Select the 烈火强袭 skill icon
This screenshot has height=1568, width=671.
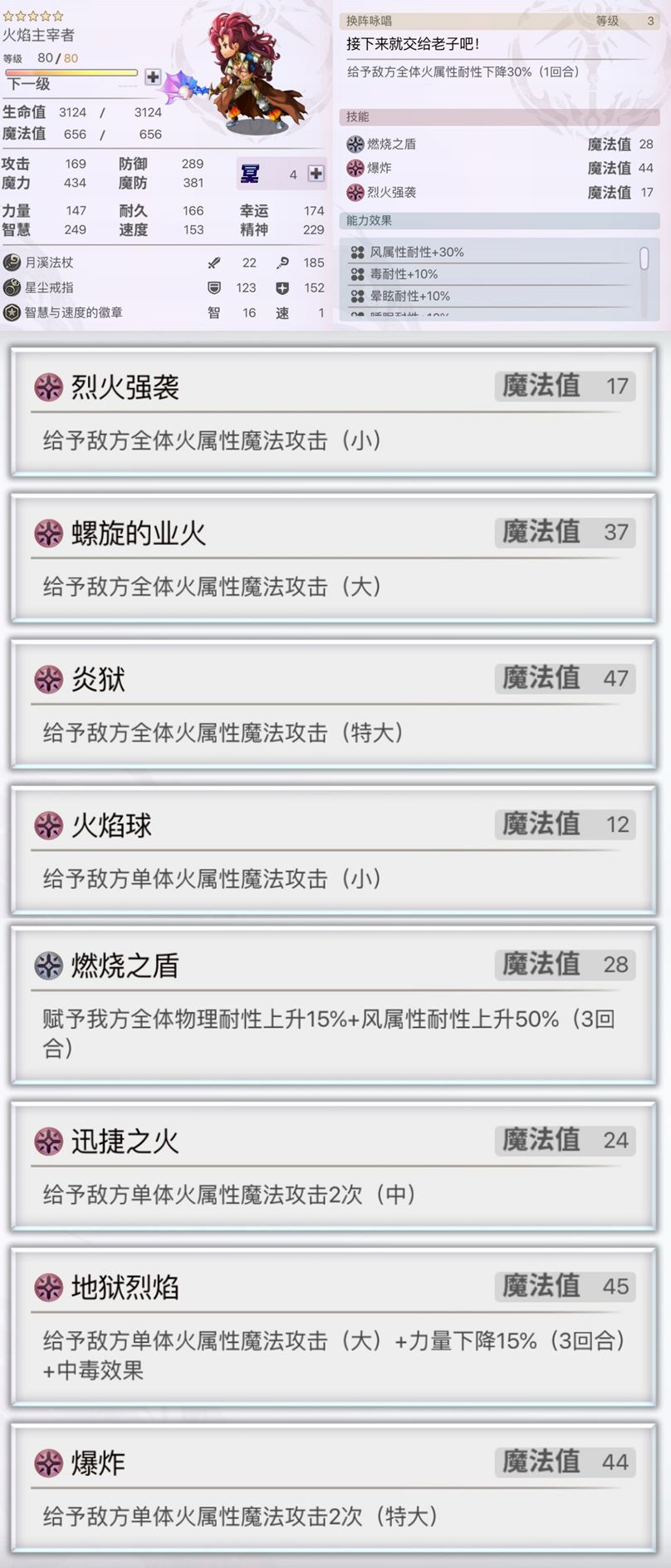pos(47,385)
